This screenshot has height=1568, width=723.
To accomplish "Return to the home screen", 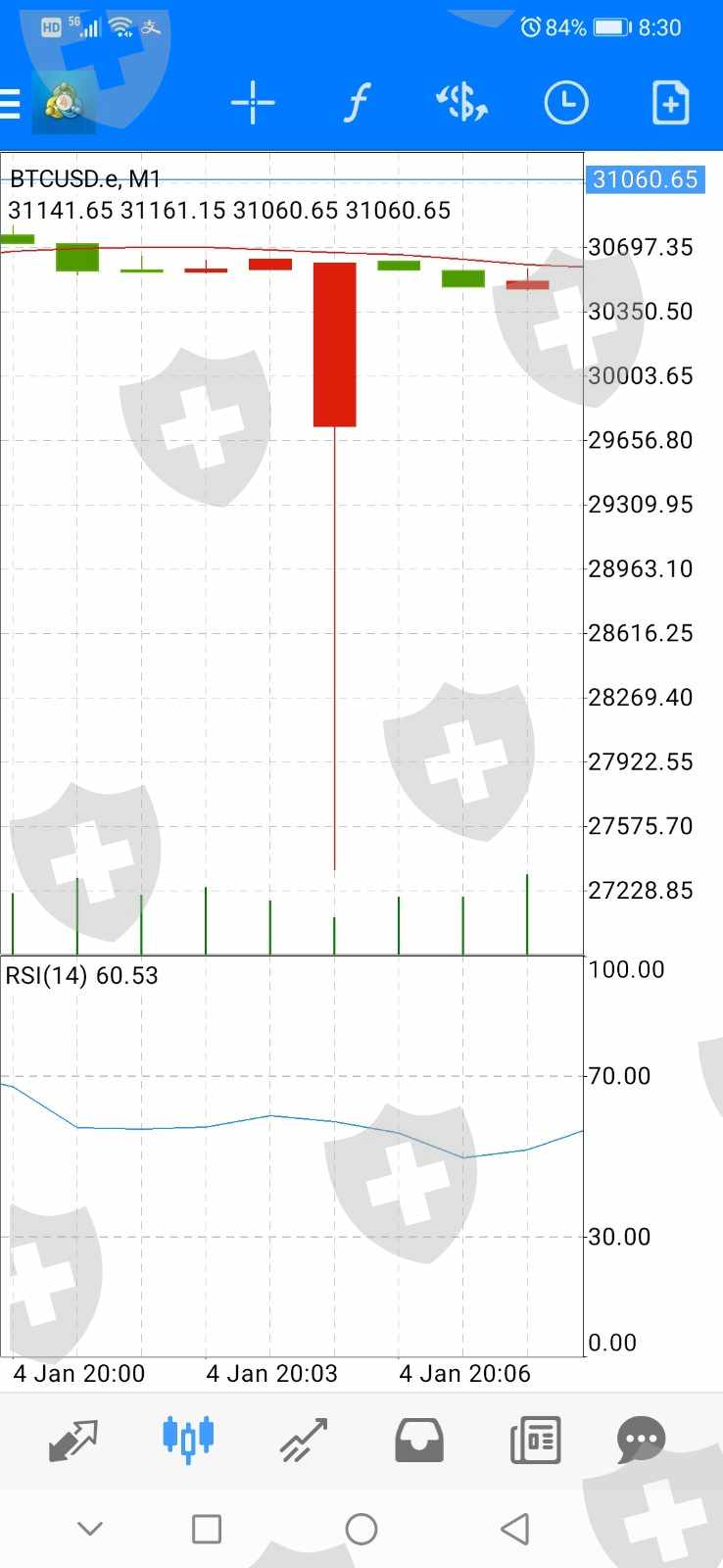I will coord(361,1529).
